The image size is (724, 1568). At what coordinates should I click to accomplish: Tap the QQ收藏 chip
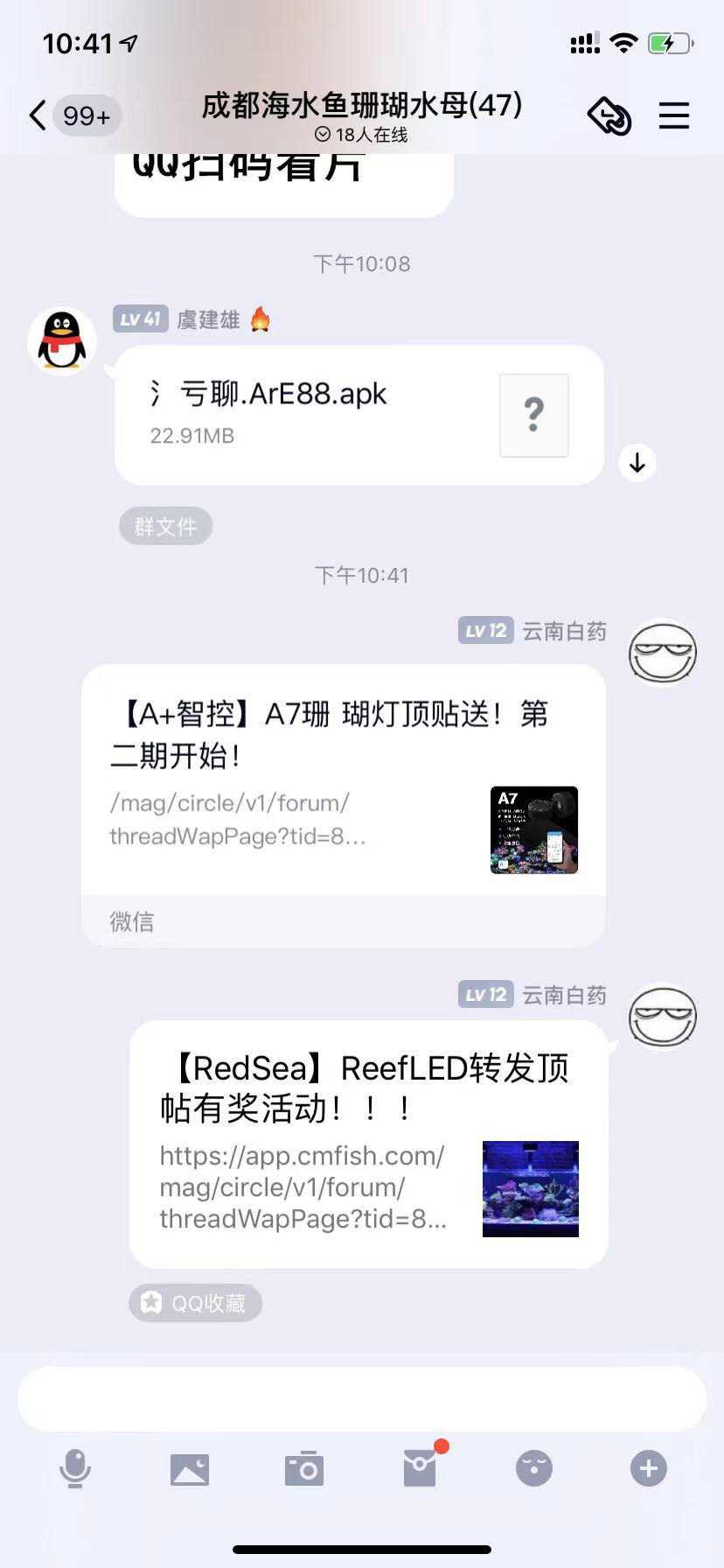click(195, 1303)
